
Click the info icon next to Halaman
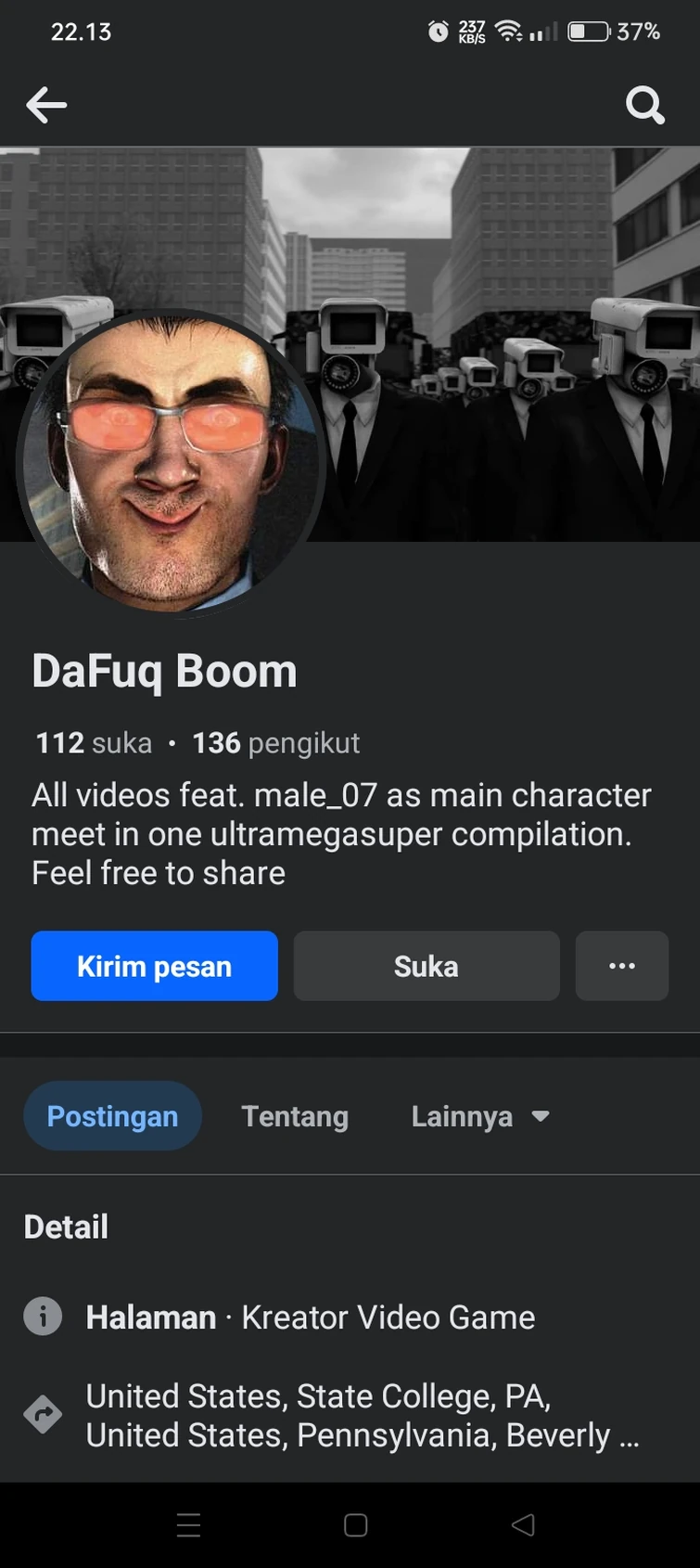[43, 1316]
